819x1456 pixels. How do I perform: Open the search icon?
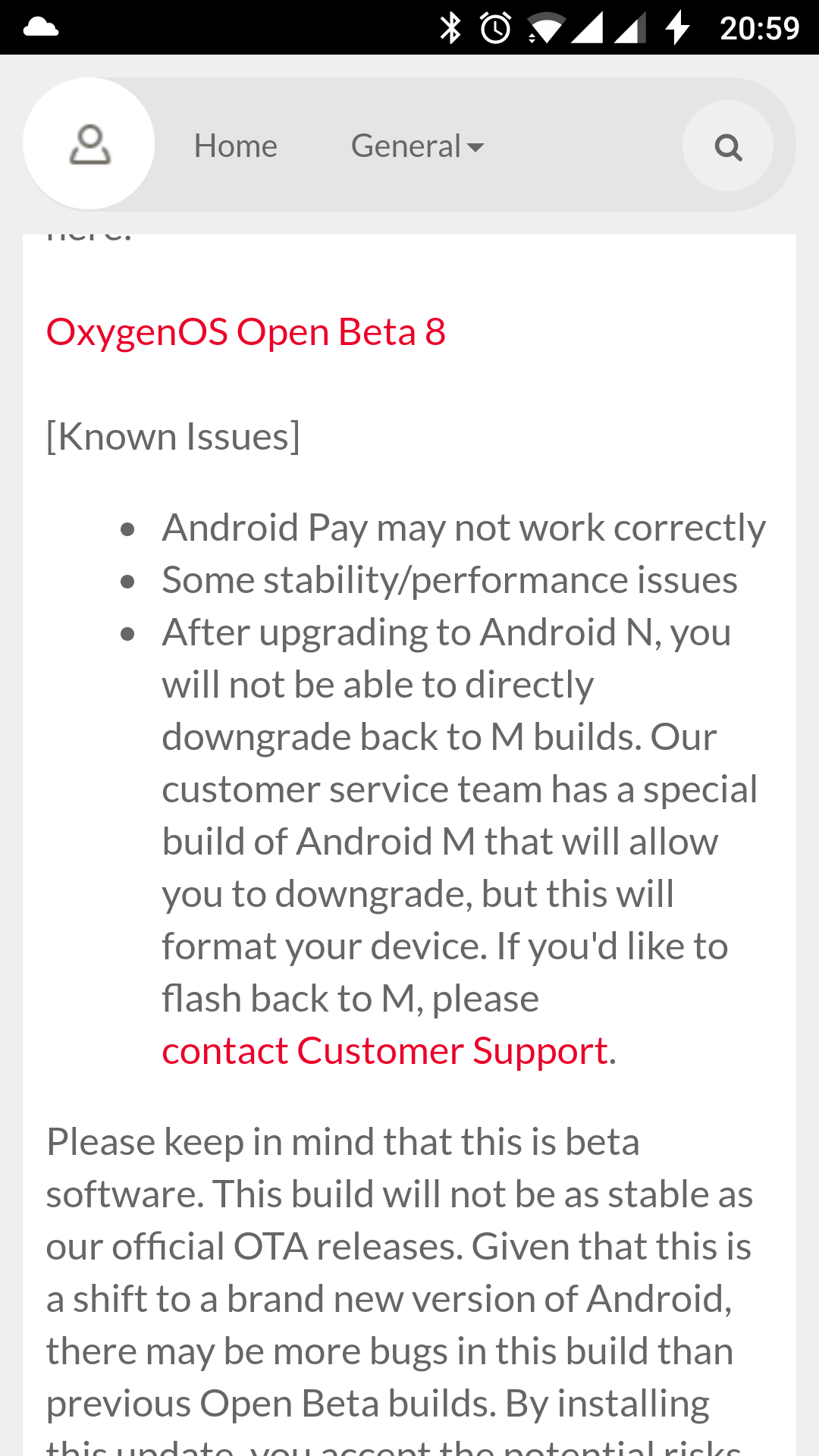pos(728,146)
